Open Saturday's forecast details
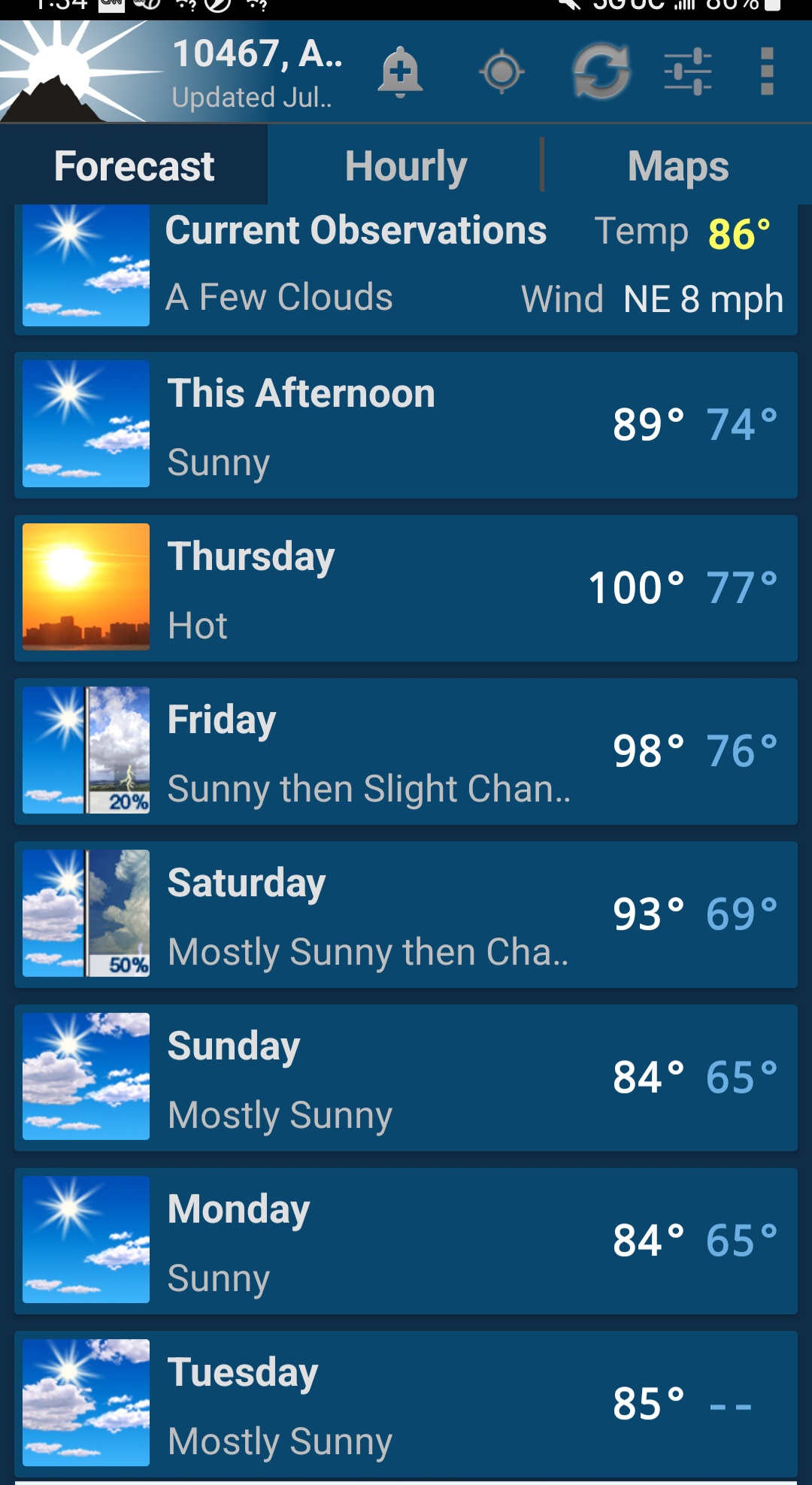812x1485 pixels. coord(406,914)
